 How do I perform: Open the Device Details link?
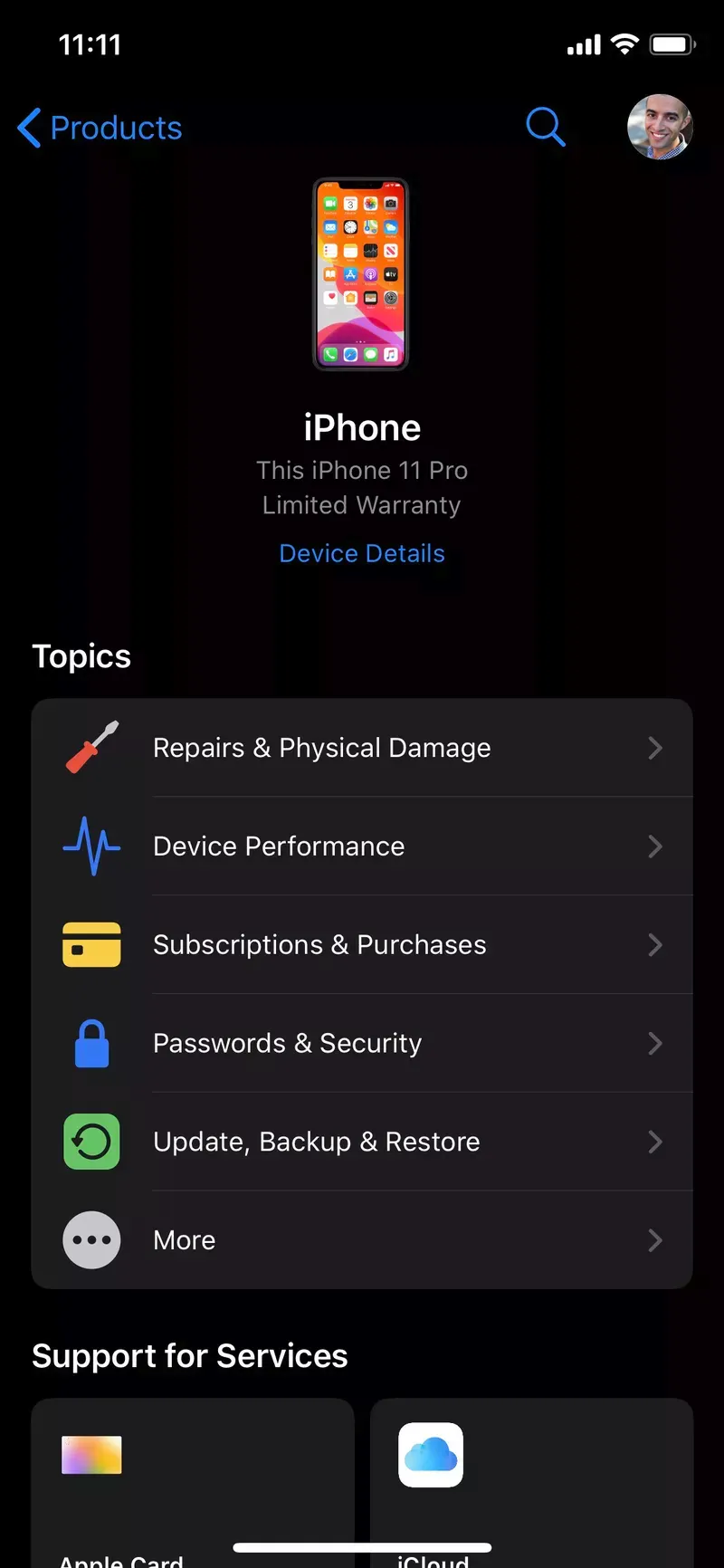[x=362, y=553]
